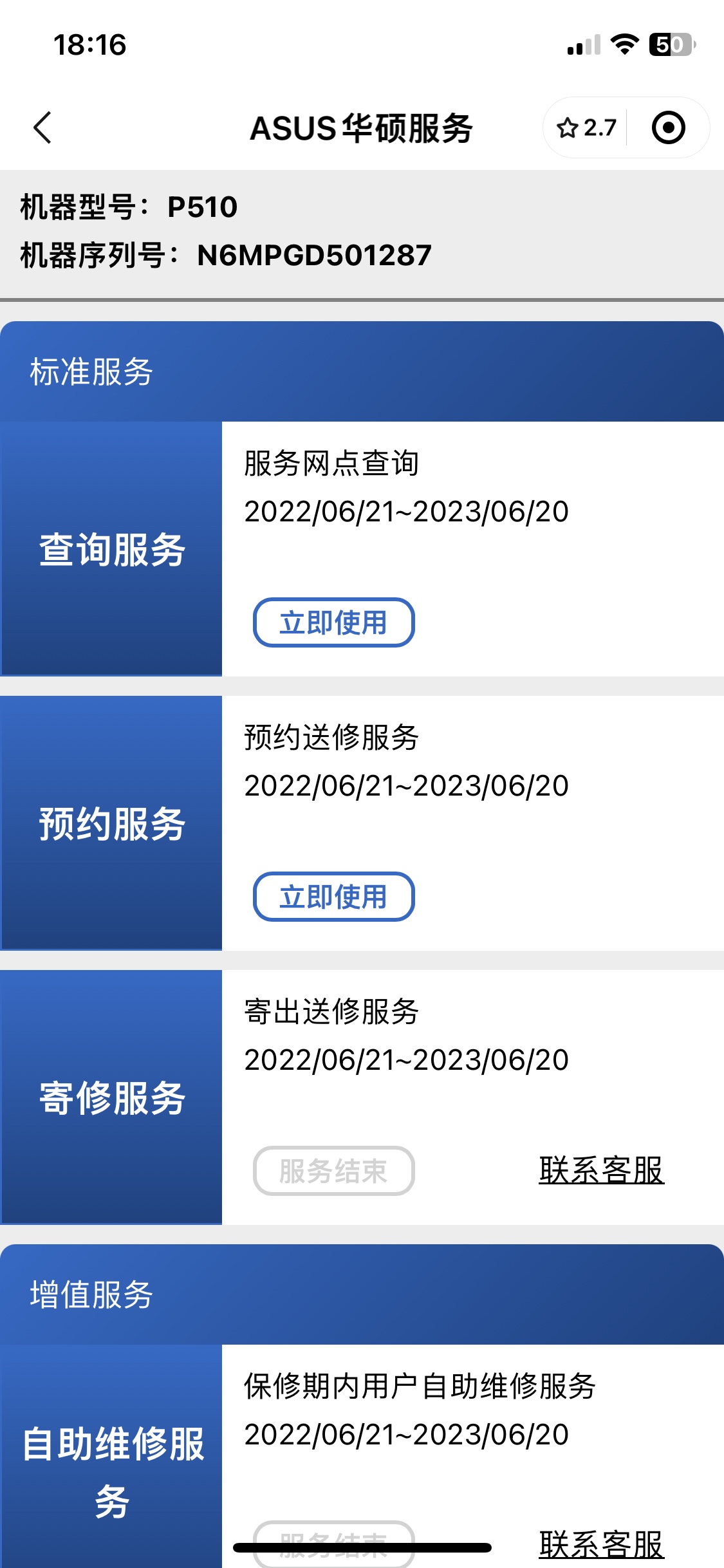The width and height of the screenshot is (724, 1568).
Task: Go back using the top-left arrow
Action: [42, 127]
